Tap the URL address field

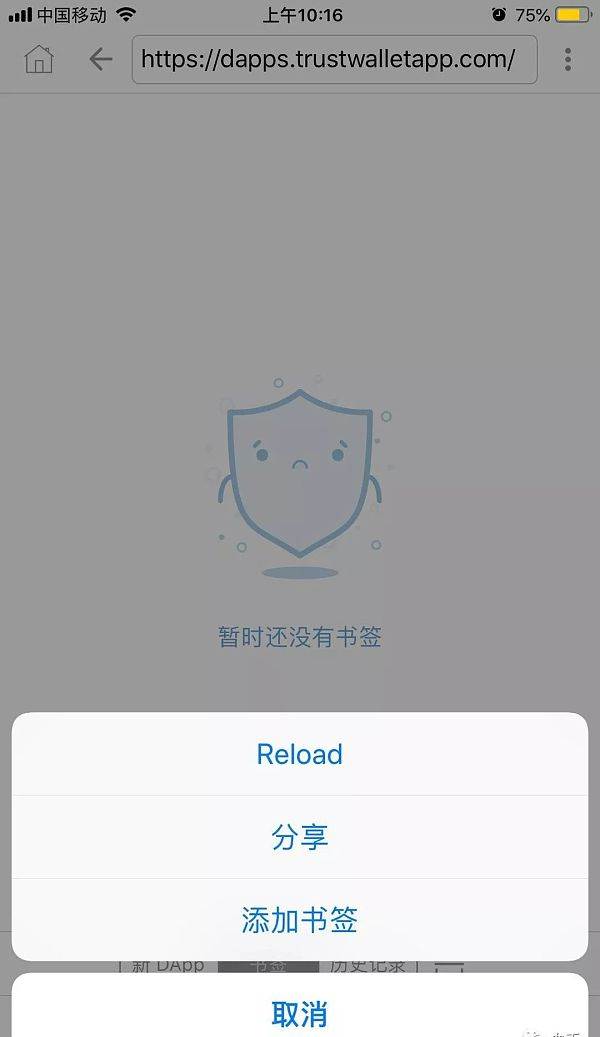point(334,59)
